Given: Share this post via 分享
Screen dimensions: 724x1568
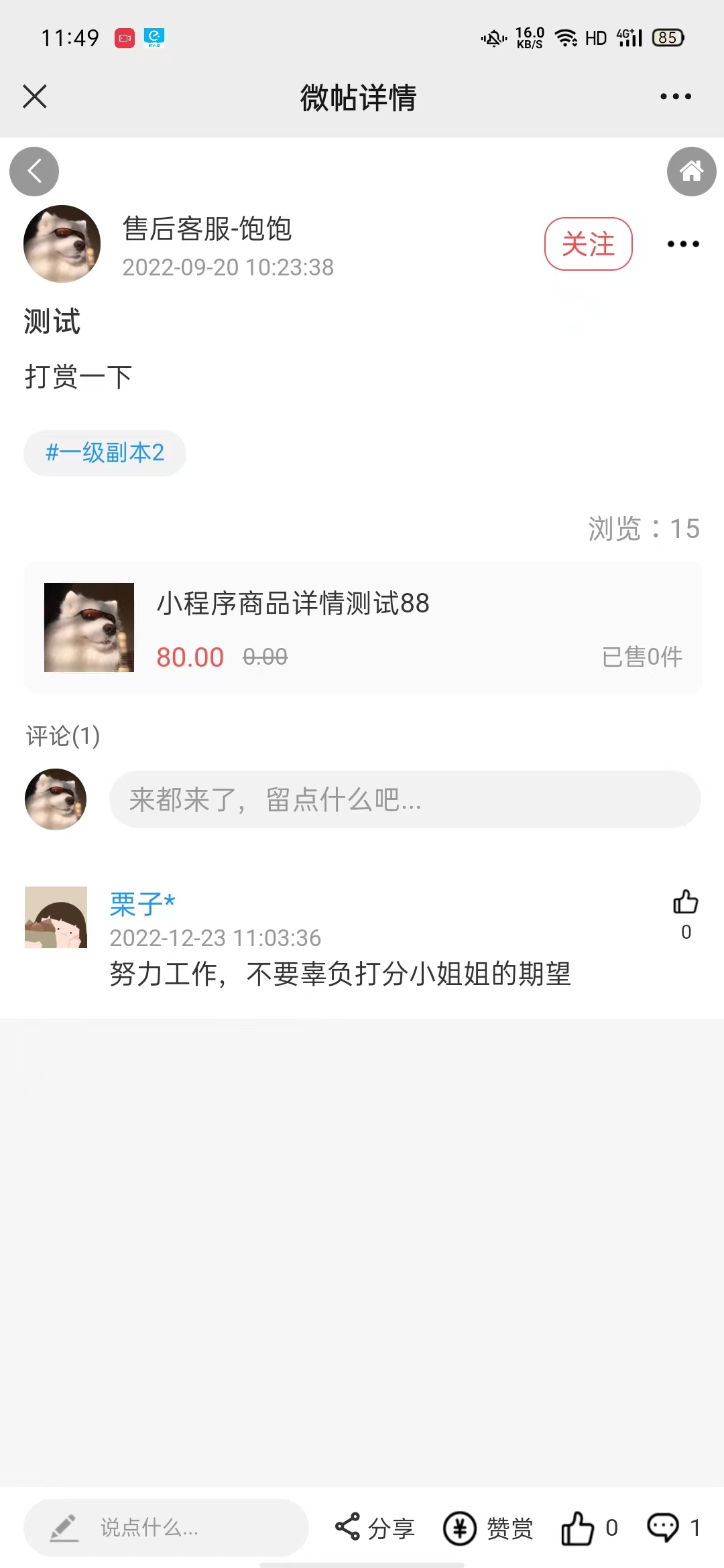Looking at the screenshot, I should [x=375, y=1528].
